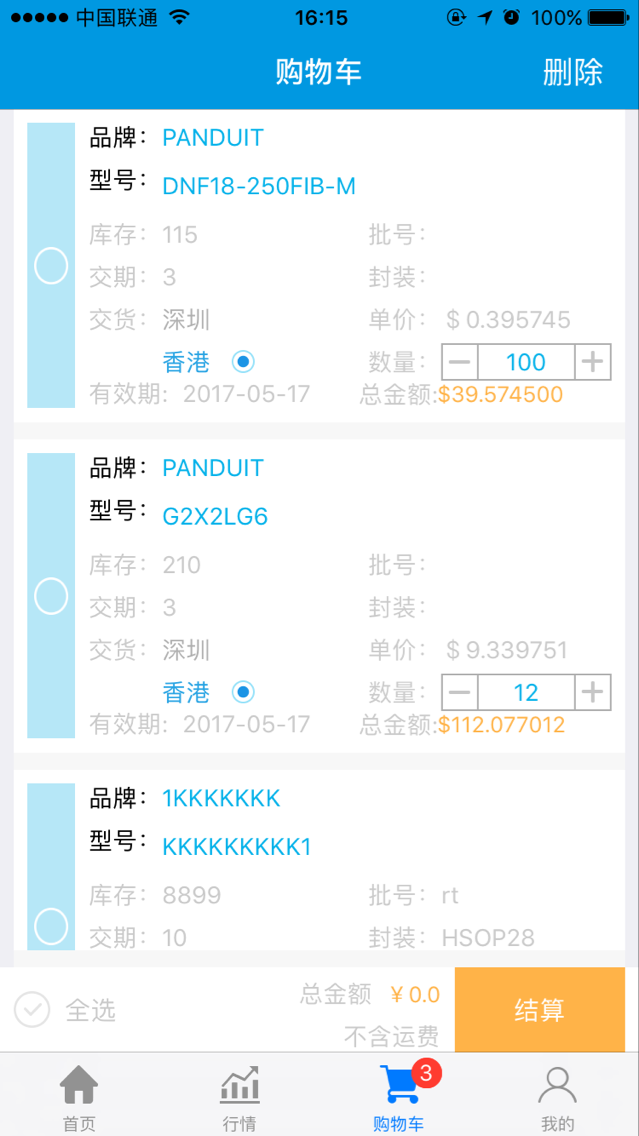
Task: Edit the quantity field showing 12
Action: tap(526, 692)
